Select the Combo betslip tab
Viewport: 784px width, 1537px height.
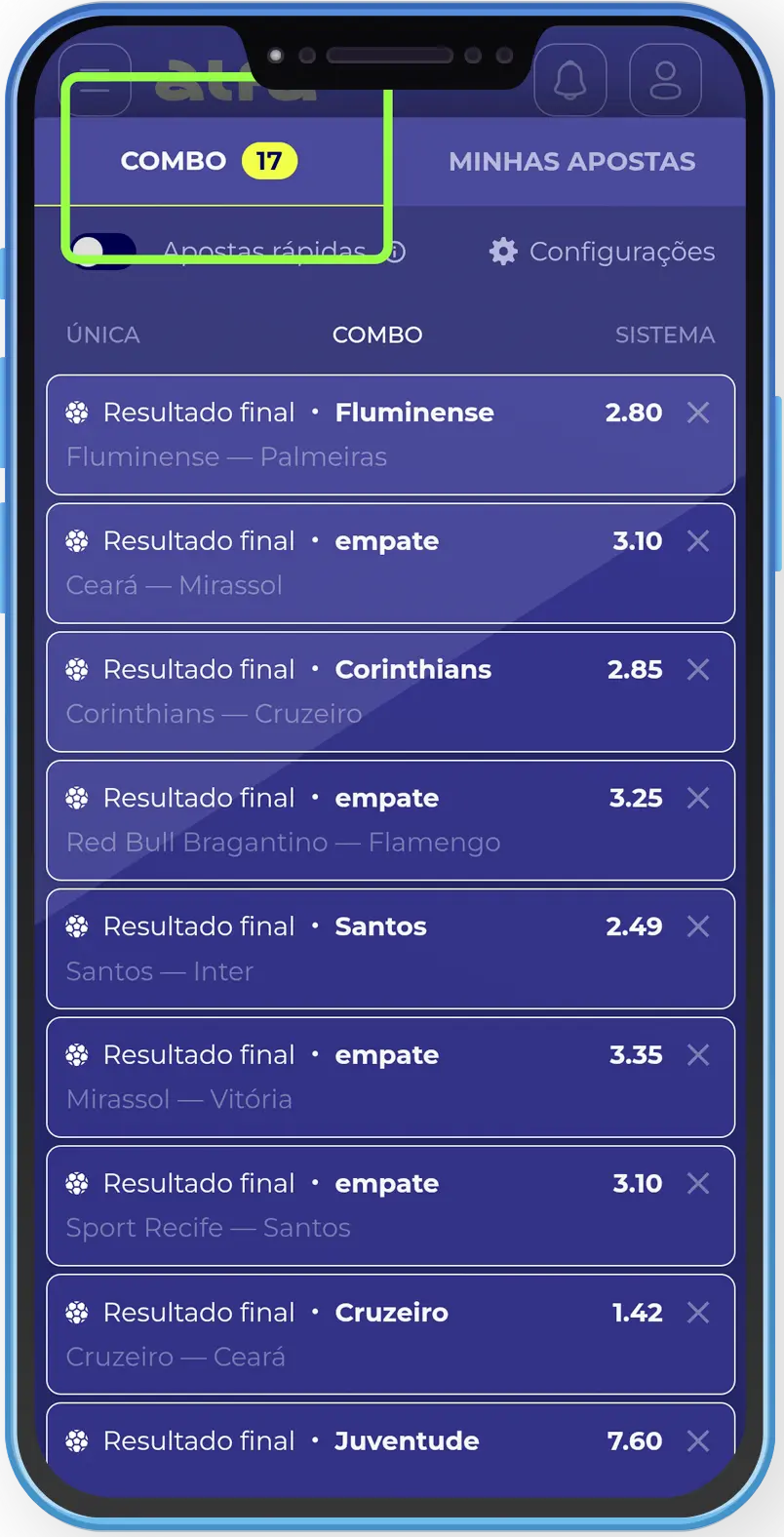208,161
